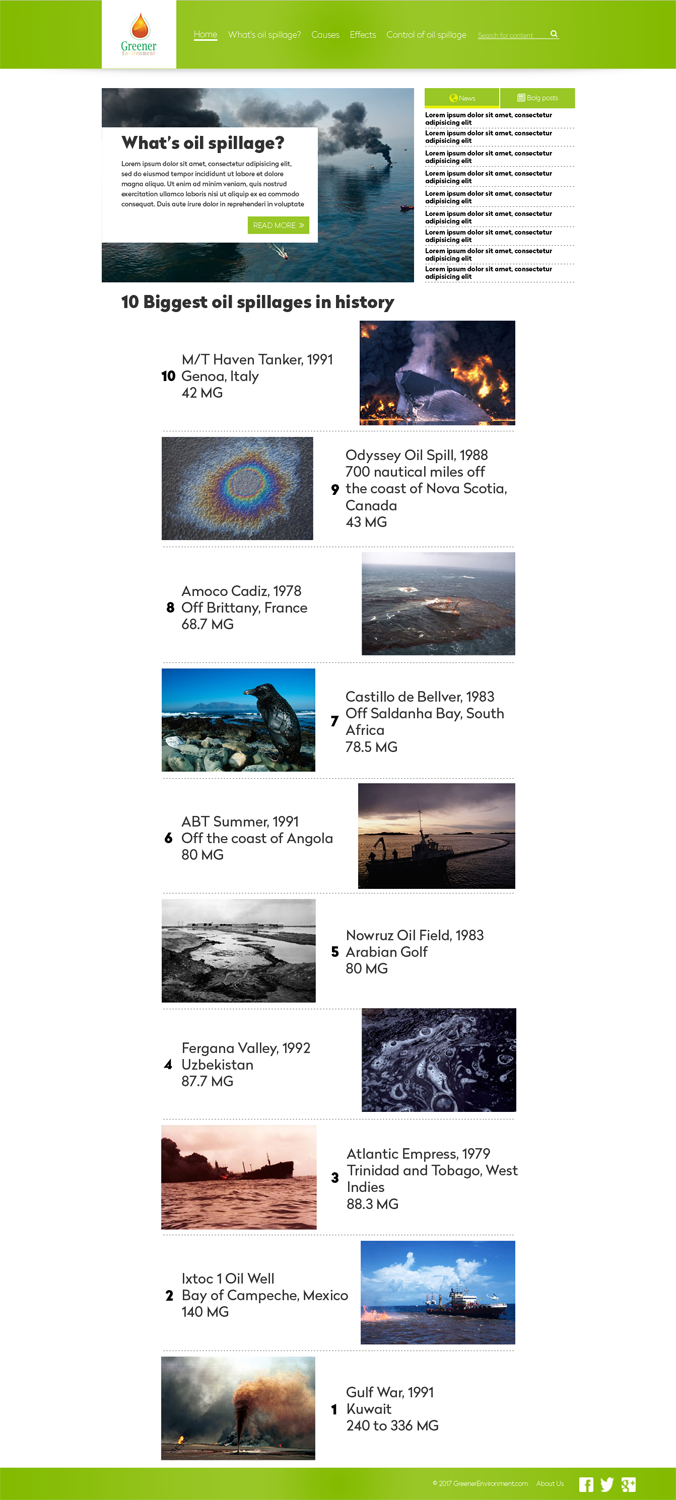Open the Google Plus icon in footer
Screen dimensions: 676x1500
(x=628, y=1484)
